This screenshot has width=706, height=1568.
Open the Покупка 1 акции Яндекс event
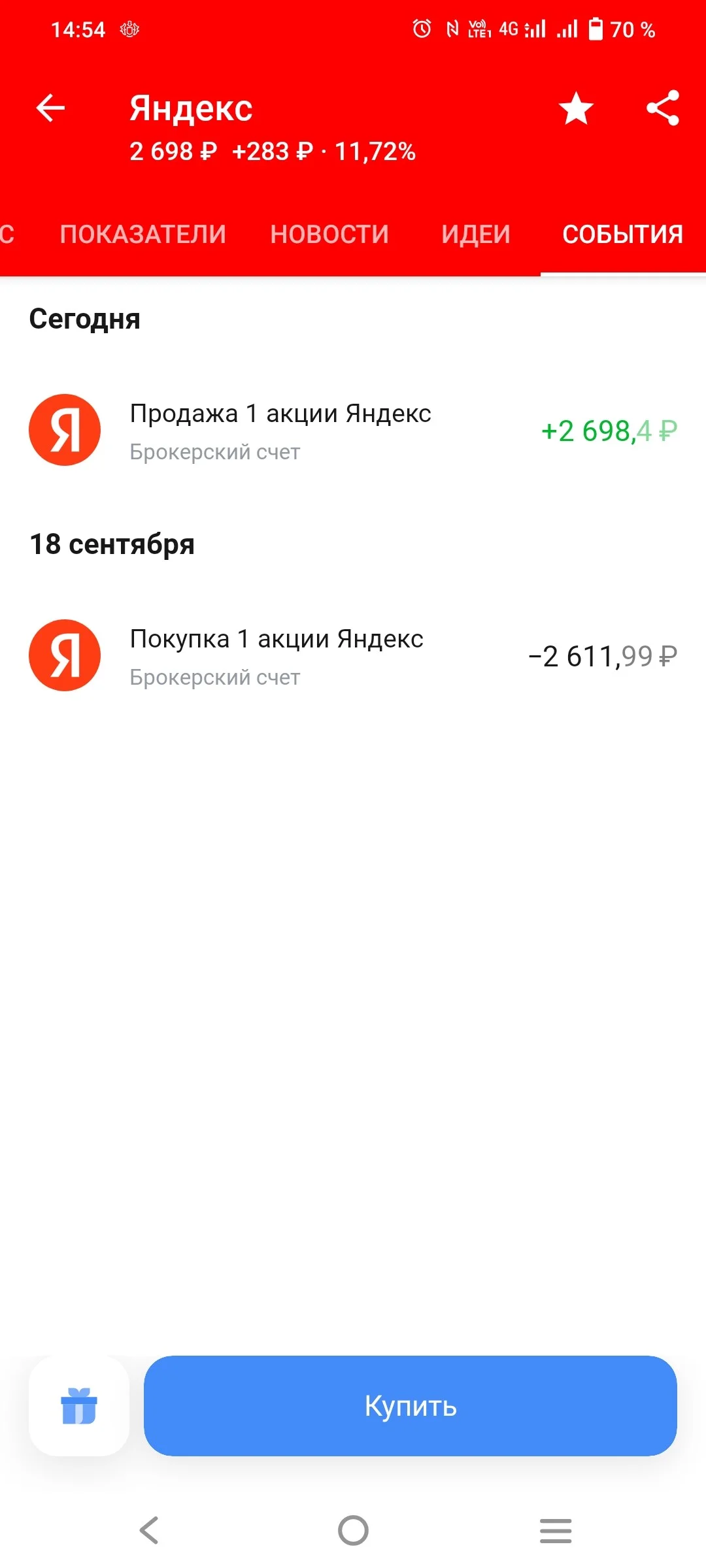pyautogui.click(x=353, y=656)
